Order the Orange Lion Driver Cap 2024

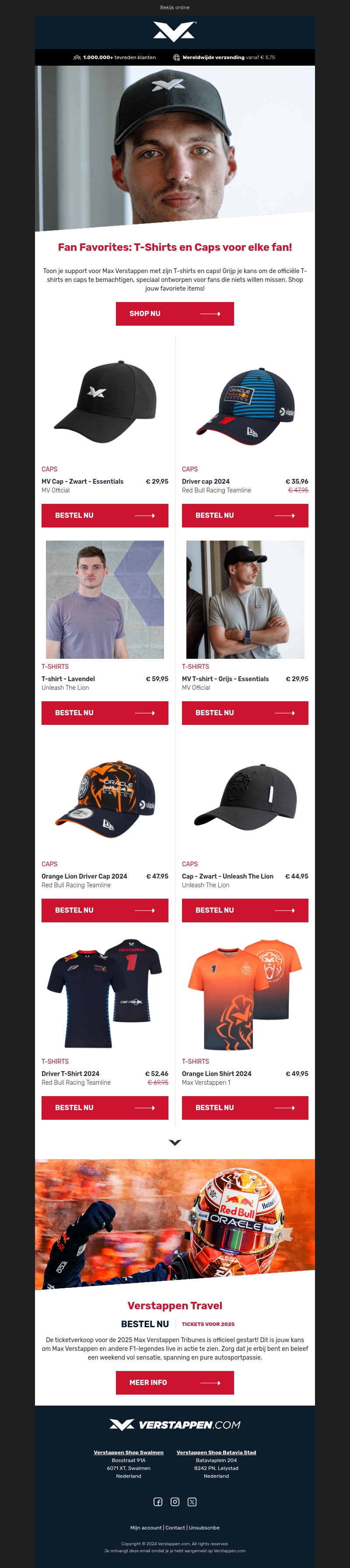(105, 910)
